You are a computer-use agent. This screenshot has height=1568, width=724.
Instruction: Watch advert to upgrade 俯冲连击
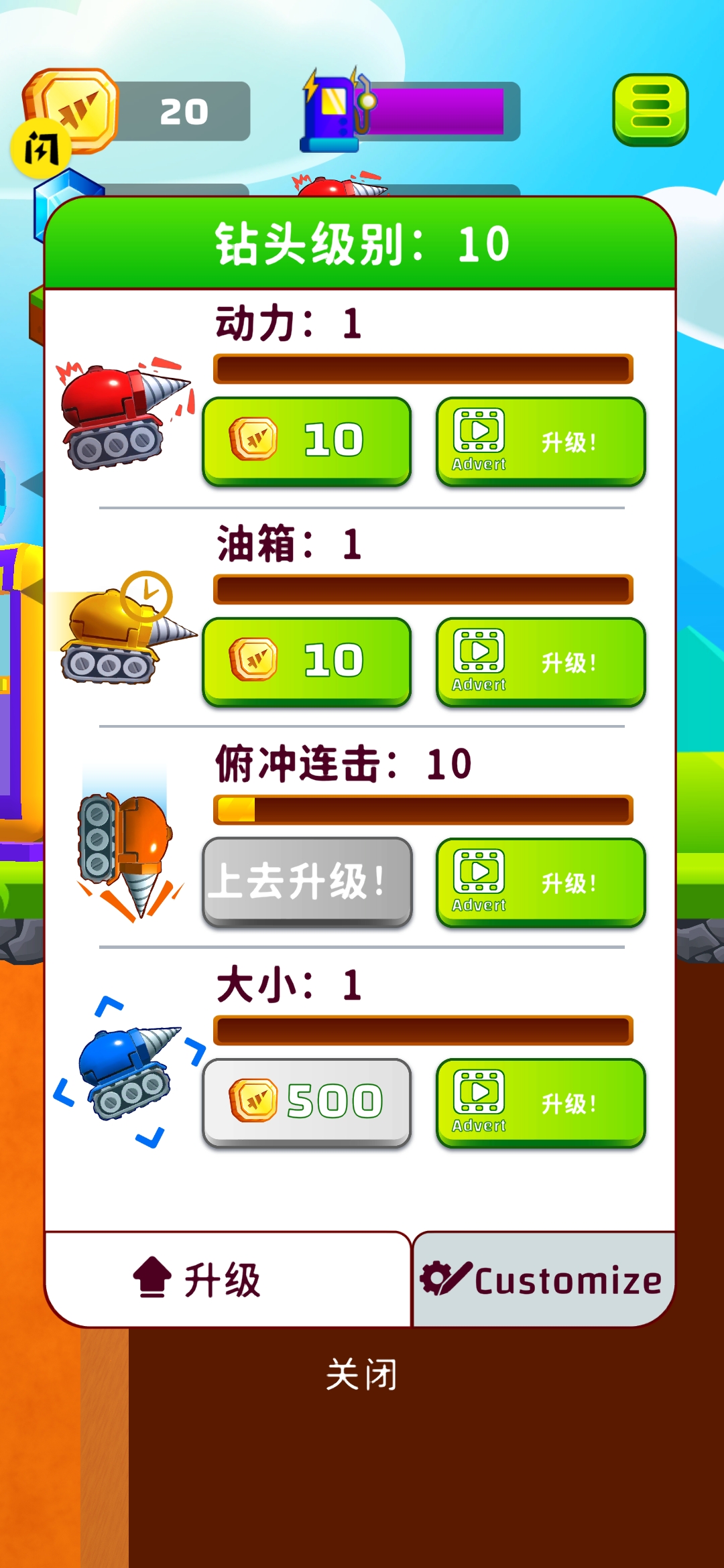[x=540, y=883]
